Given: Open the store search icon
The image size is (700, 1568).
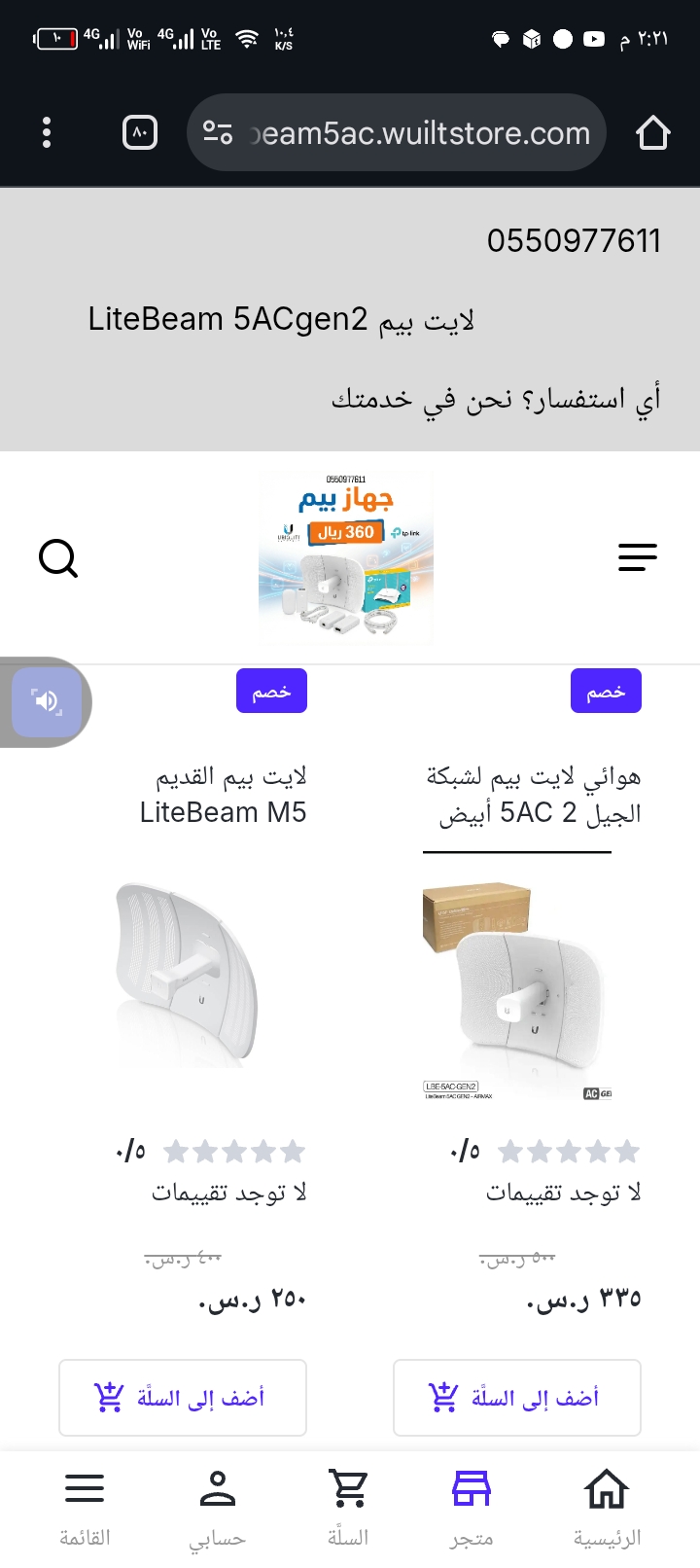Looking at the screenshot, I should 57,558.
